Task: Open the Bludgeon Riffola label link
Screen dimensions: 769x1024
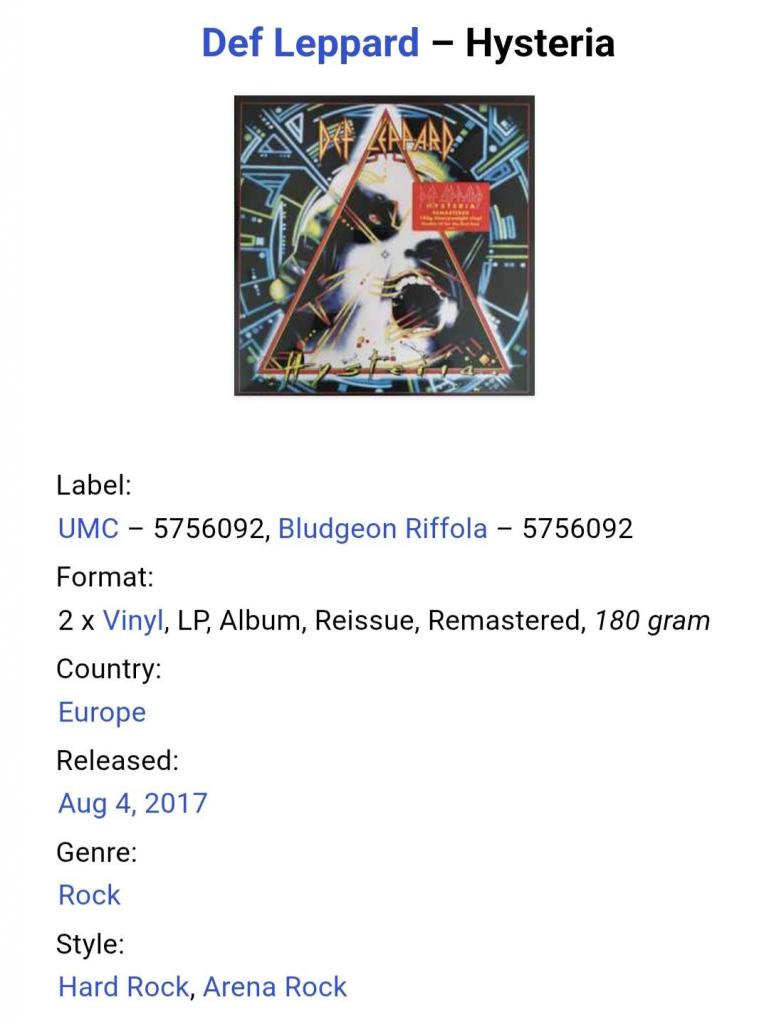Action: pos(382,529)
